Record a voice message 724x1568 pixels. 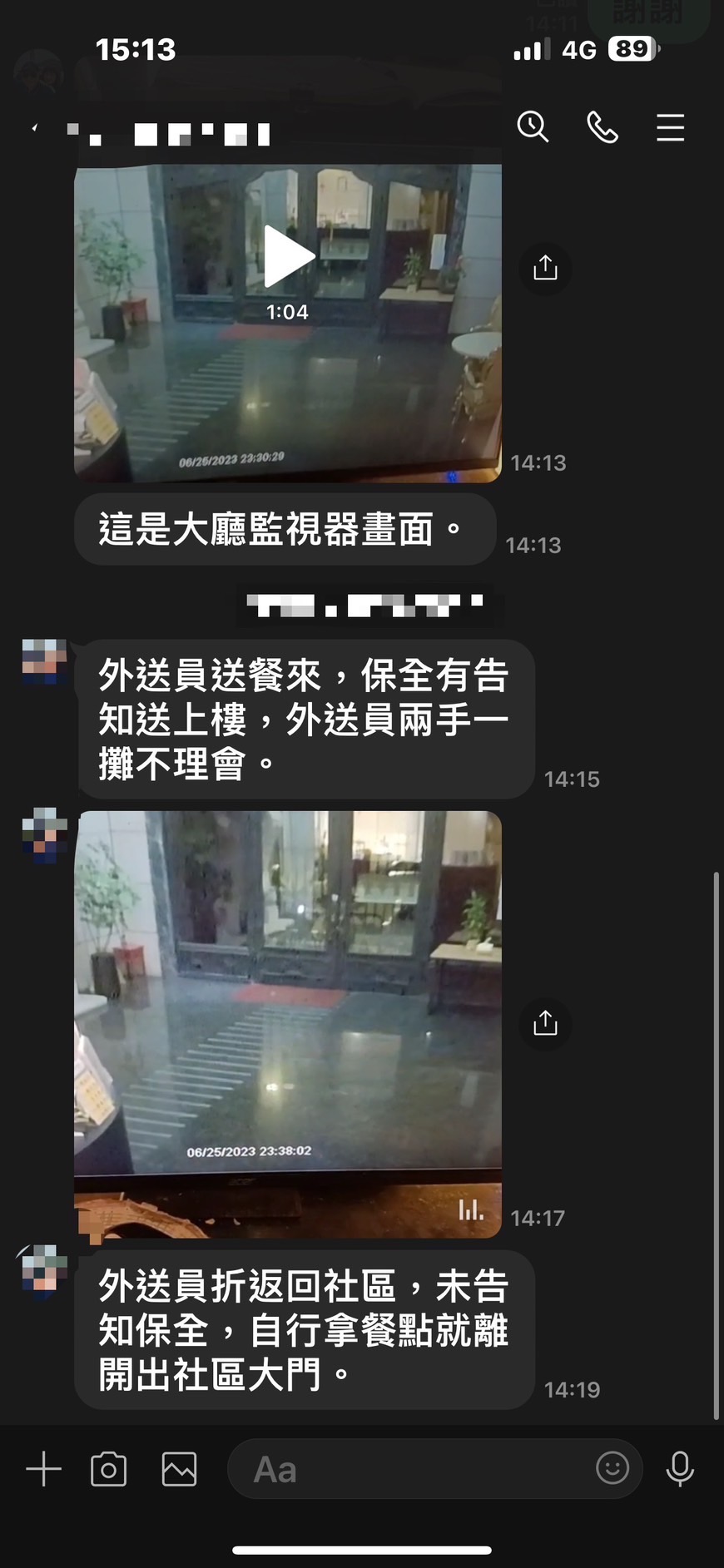click(x=680, y=1469)
